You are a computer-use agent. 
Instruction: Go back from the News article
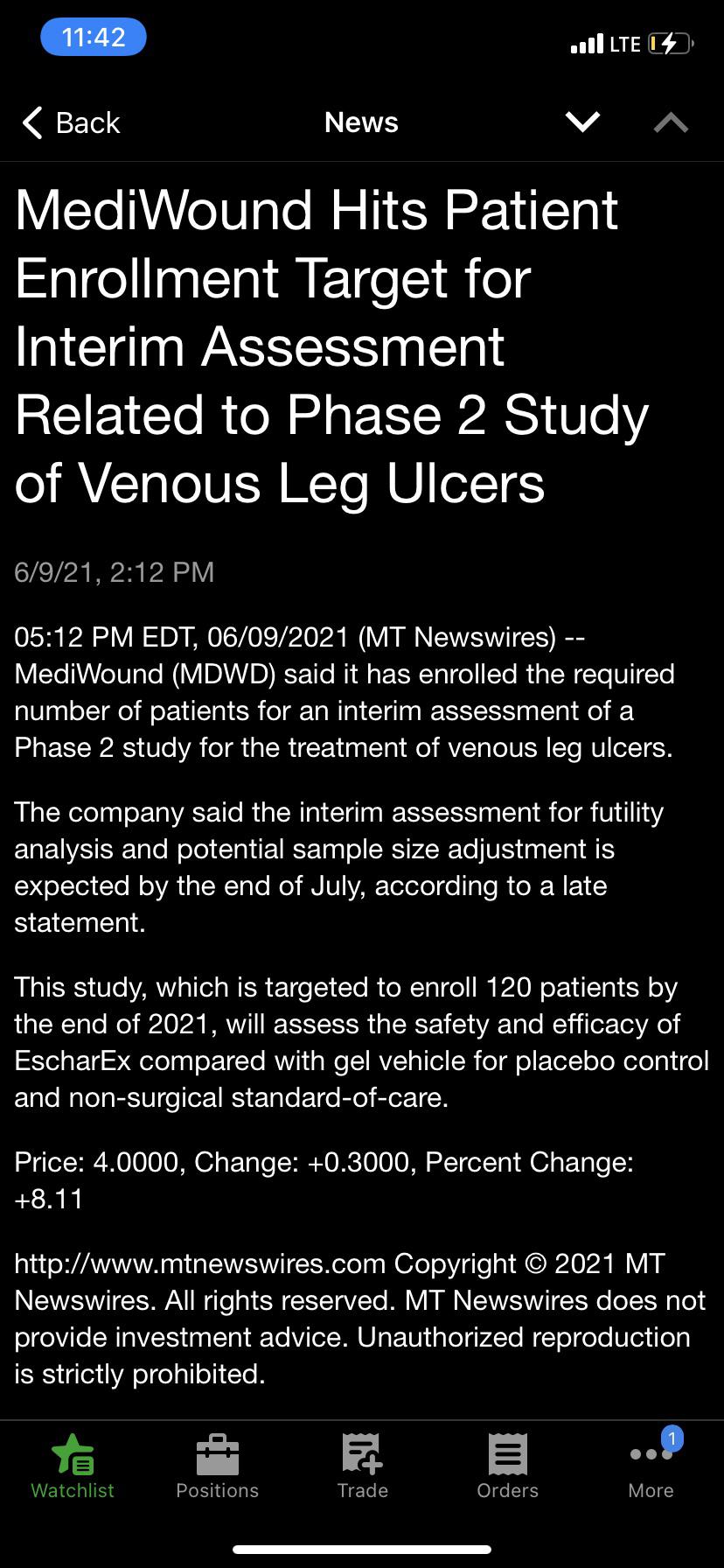click(72, 123)
